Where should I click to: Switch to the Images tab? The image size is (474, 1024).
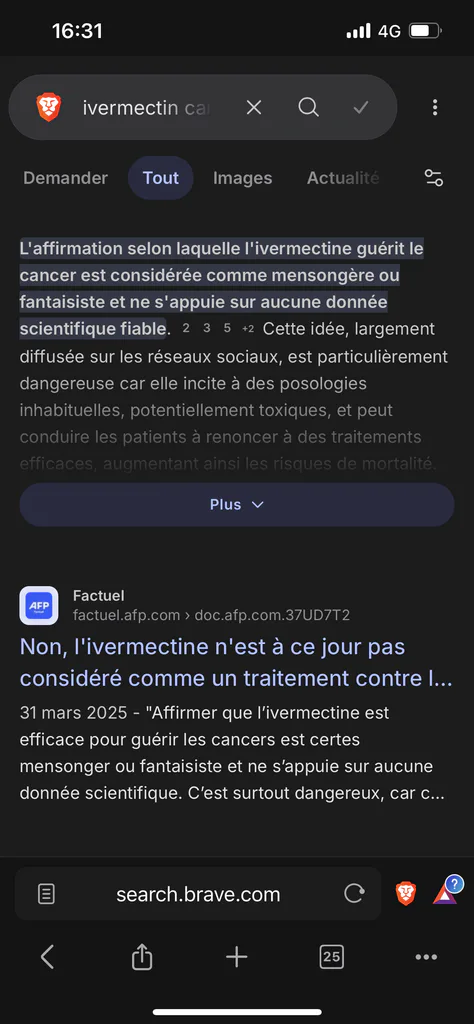[x=242, y=178]
